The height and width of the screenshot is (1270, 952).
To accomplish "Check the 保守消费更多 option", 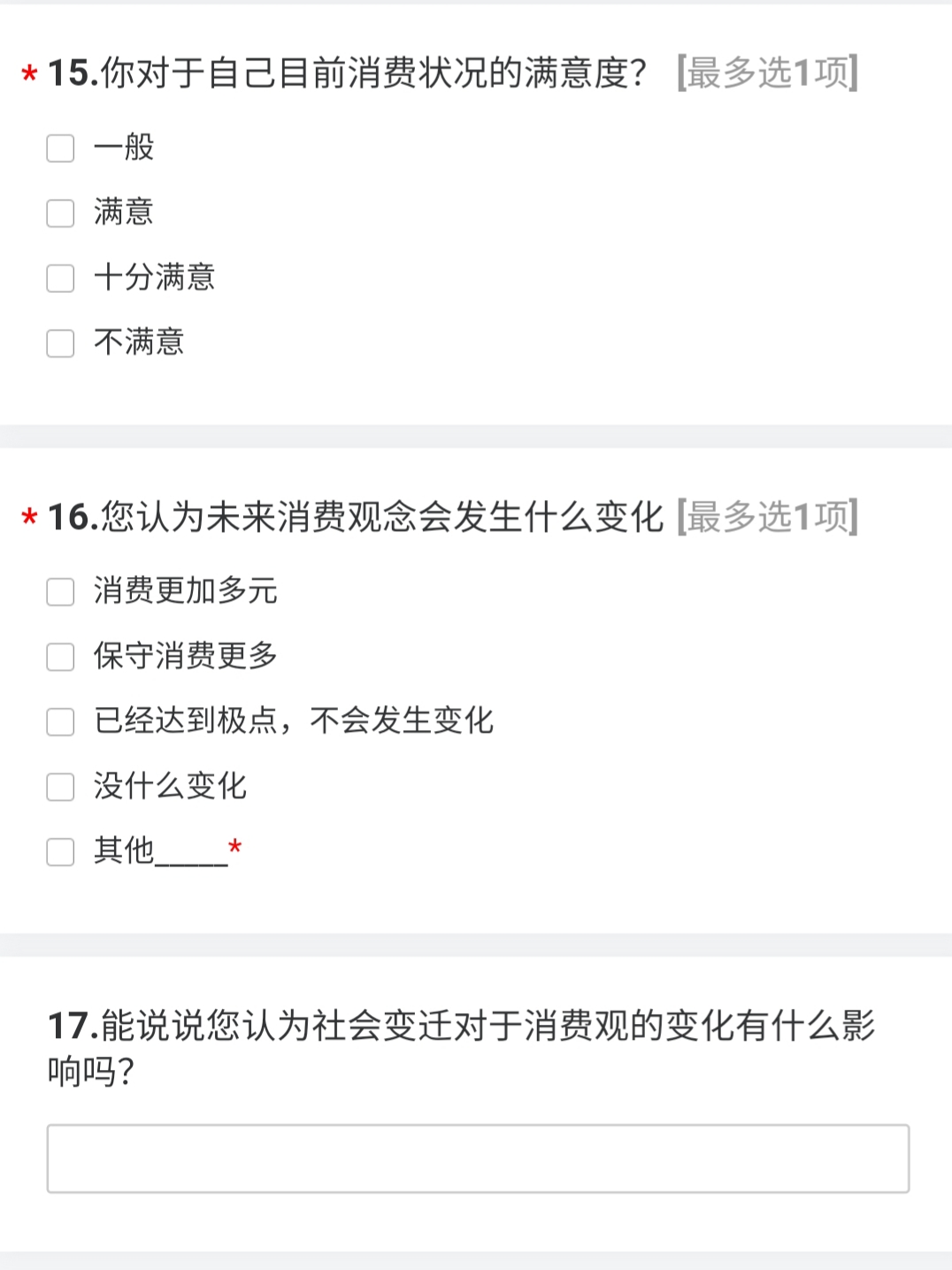I will tap(60, 657).
